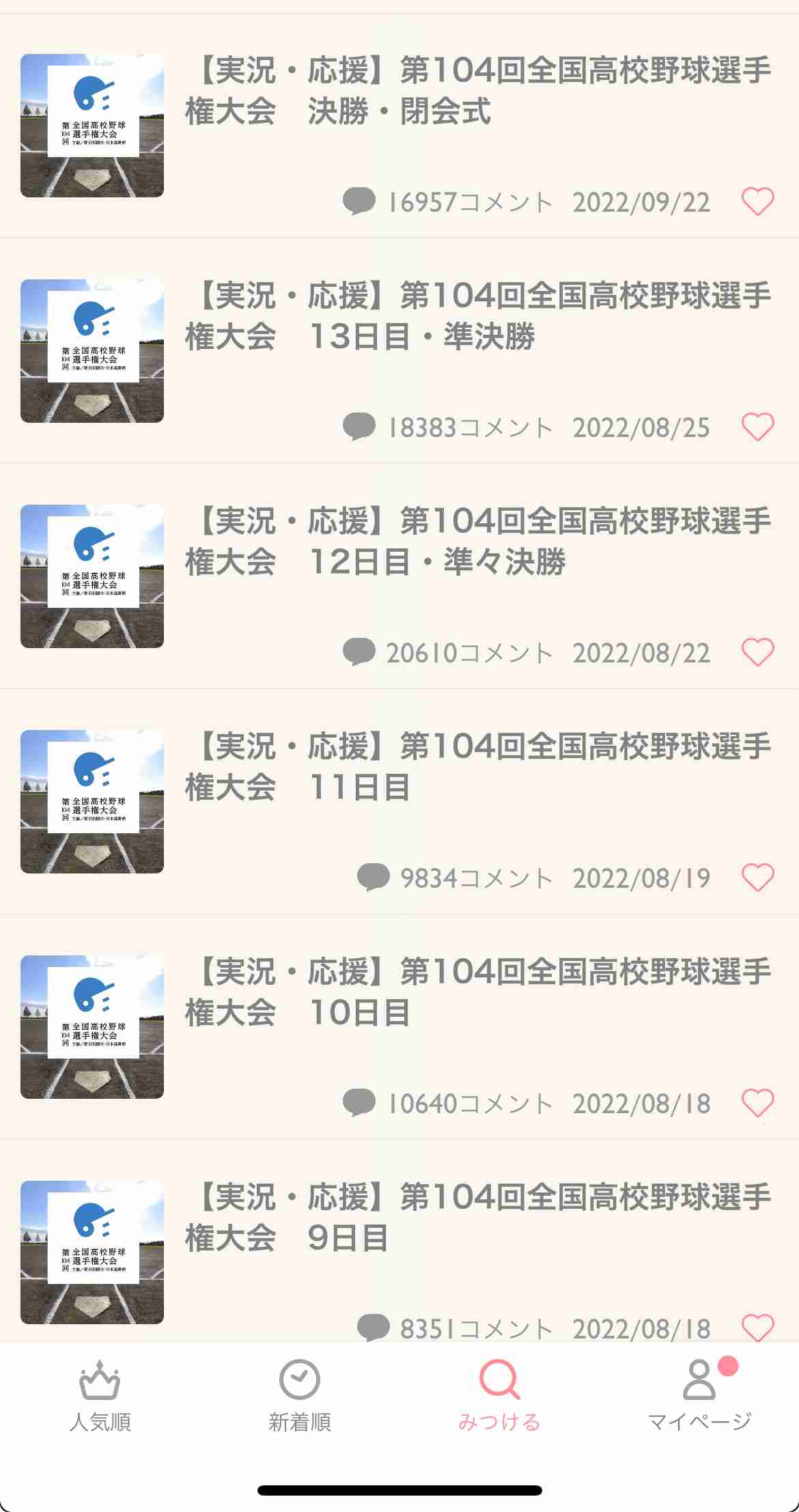Click the comment icon for the 9日目 thread
Image resolution: width=799 pixels, height=1512 pixels.
coord(372,1325)
